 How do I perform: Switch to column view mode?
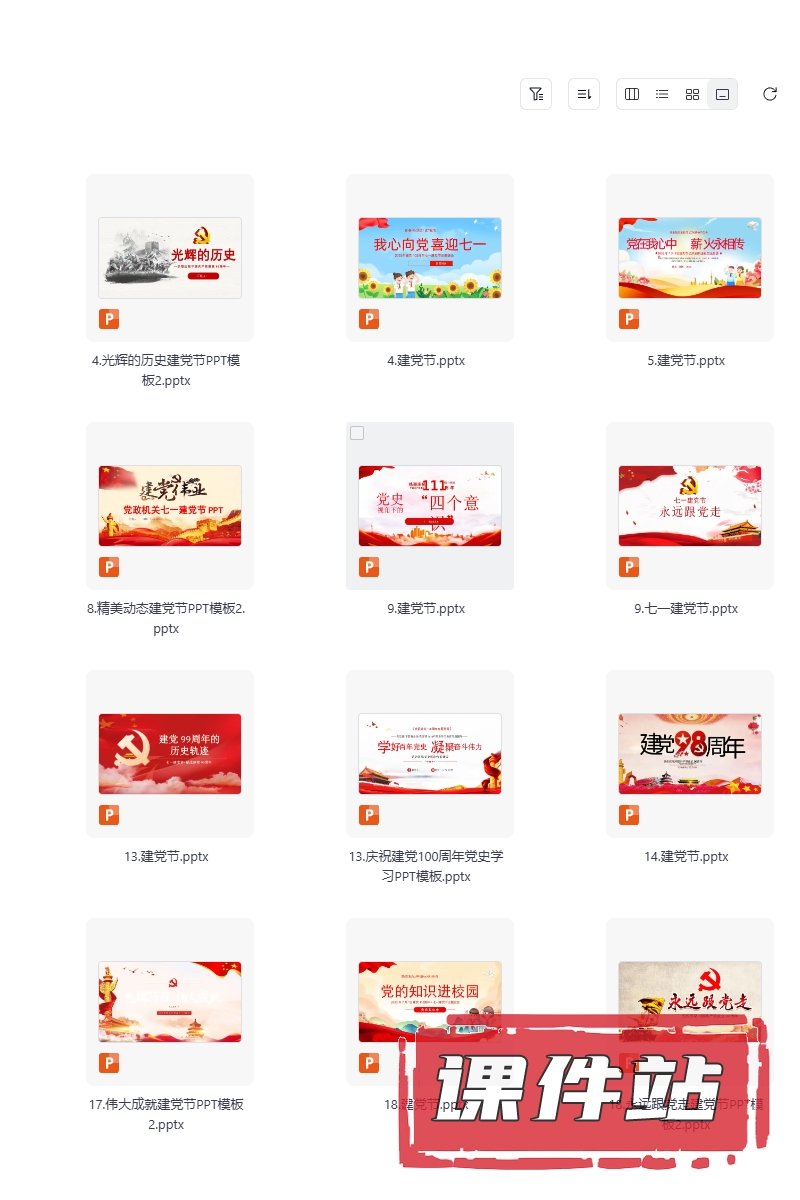[x=632, y=94]
